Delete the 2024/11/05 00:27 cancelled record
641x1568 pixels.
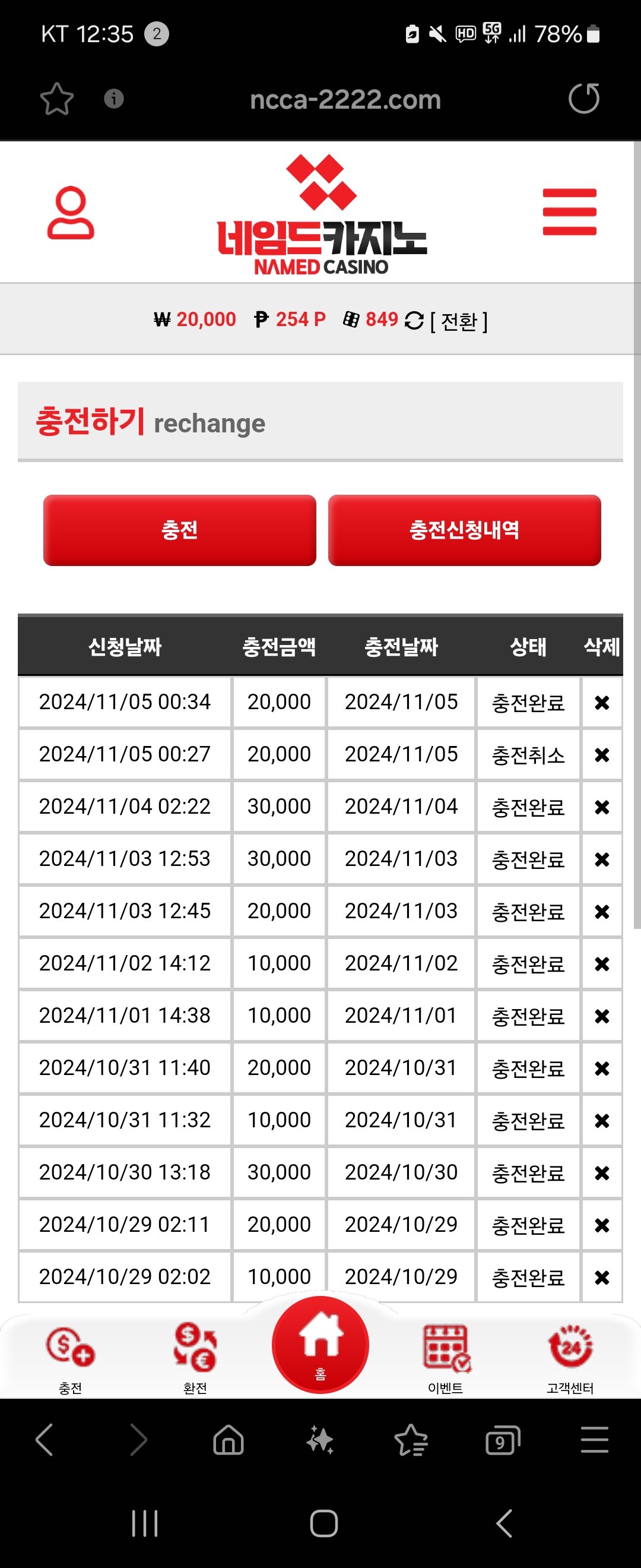601,755
